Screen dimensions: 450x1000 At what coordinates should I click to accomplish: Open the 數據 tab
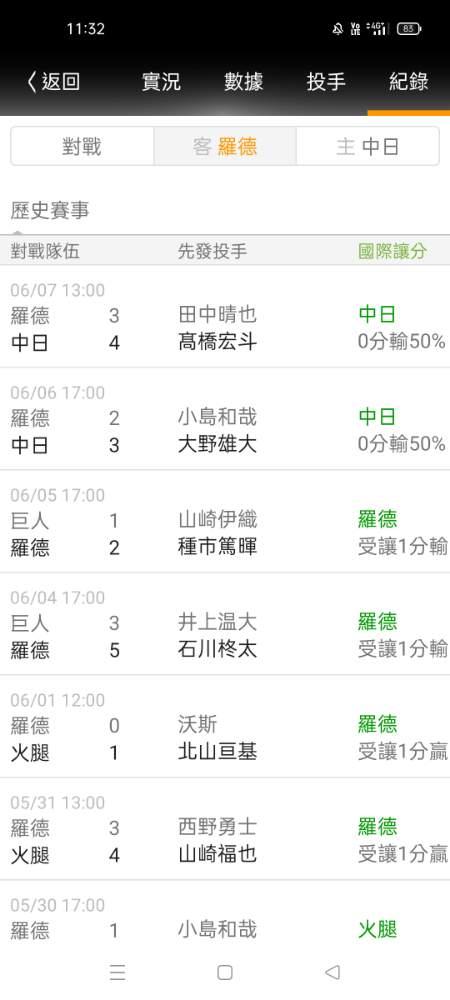(x=243, y=82)
